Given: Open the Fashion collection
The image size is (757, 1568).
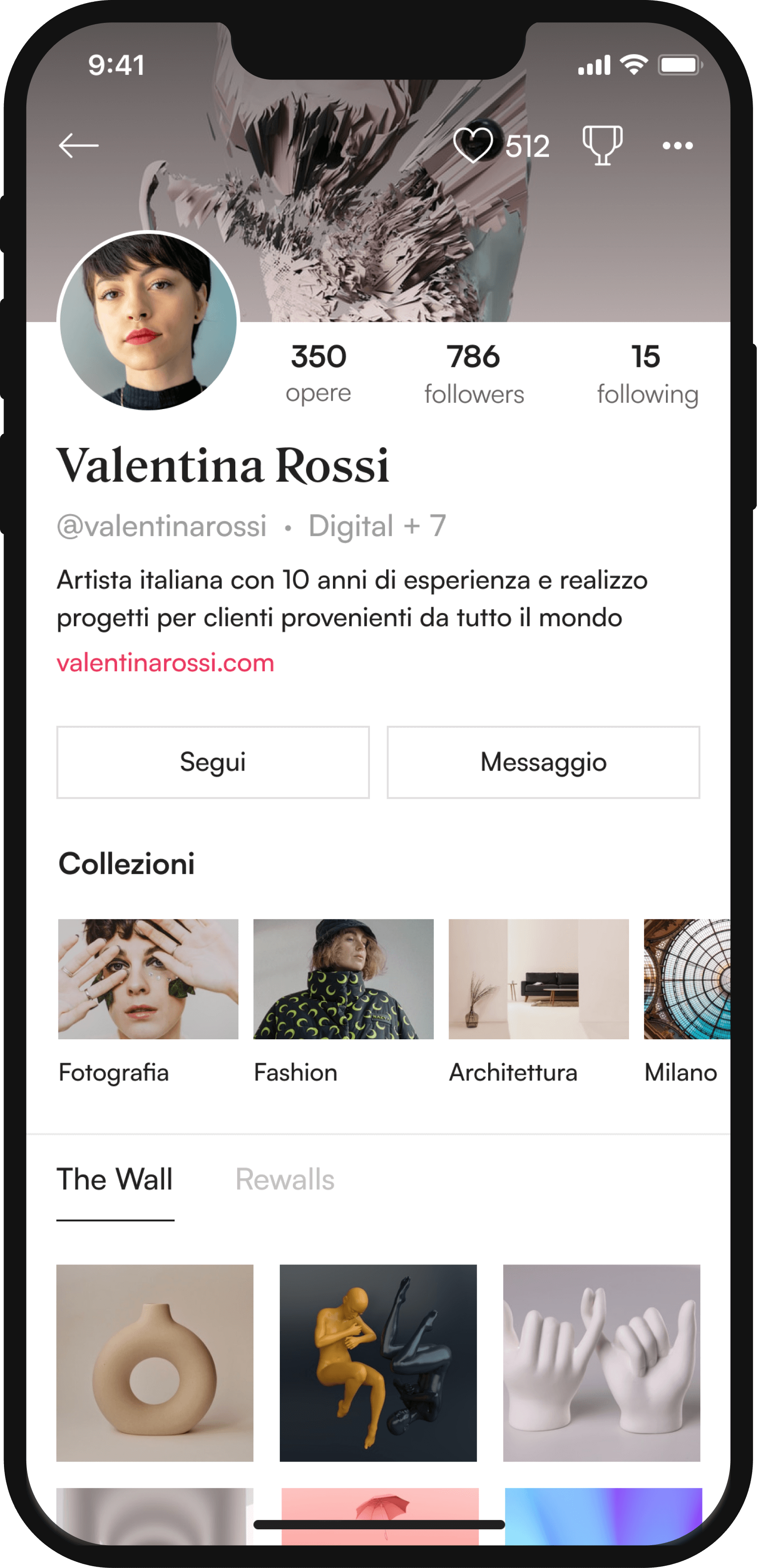Looking at the screenshot, I should (x=343, y=979).
